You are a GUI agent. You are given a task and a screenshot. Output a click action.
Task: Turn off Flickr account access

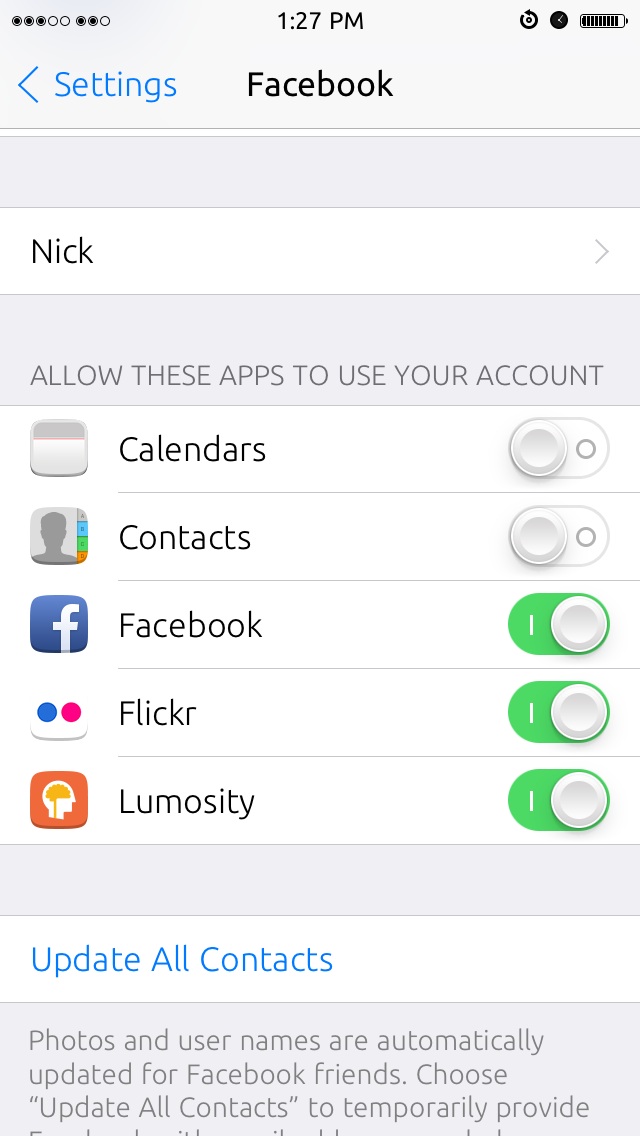point(558,713)
